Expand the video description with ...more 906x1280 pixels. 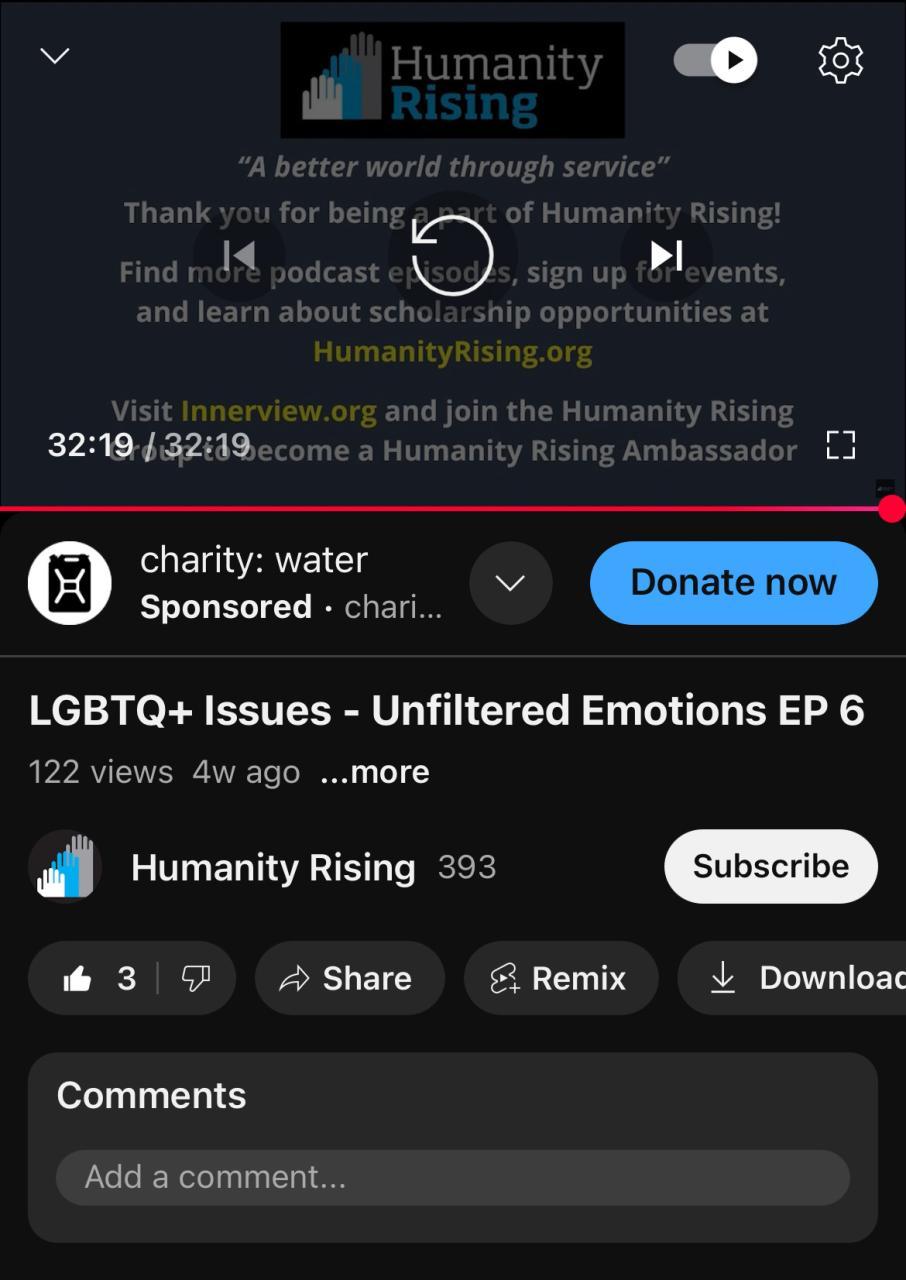(375, 772)
